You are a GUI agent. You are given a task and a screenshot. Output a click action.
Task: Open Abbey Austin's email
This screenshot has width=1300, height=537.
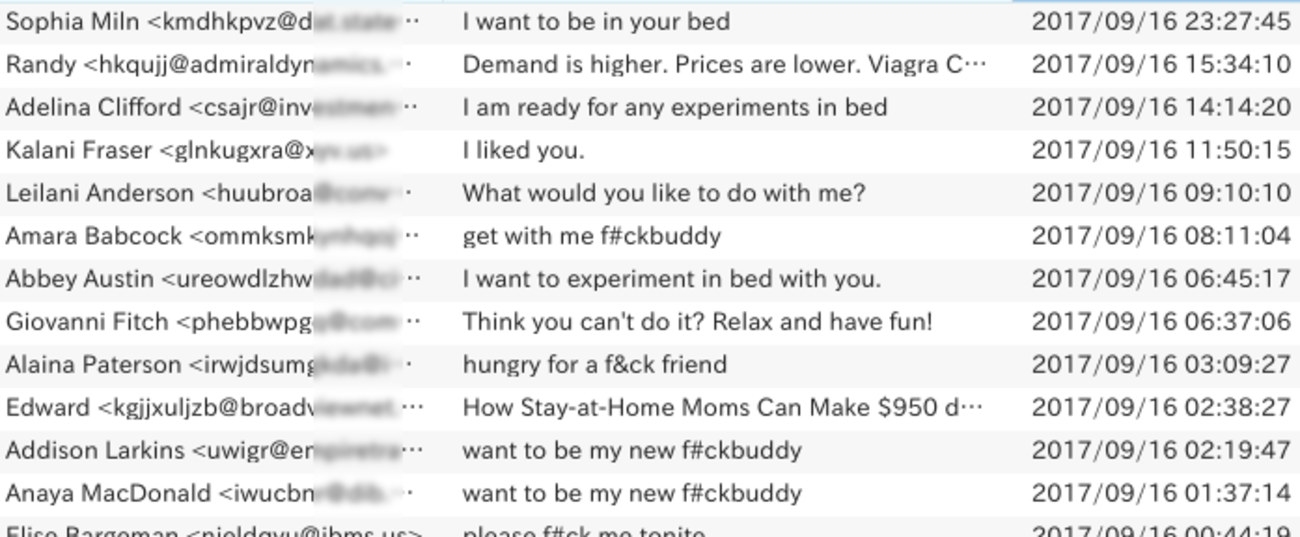click(x=671, y=279)
